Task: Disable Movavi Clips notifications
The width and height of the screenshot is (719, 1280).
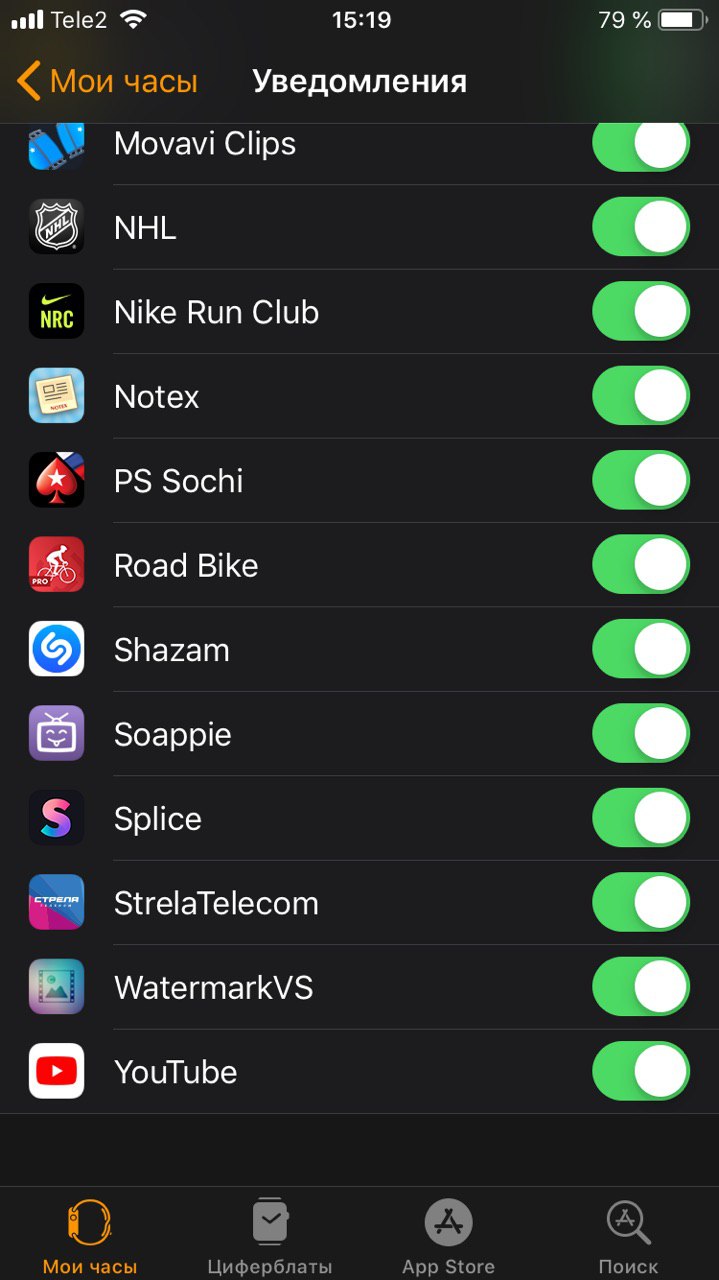Action: click(x=641, y=147)
